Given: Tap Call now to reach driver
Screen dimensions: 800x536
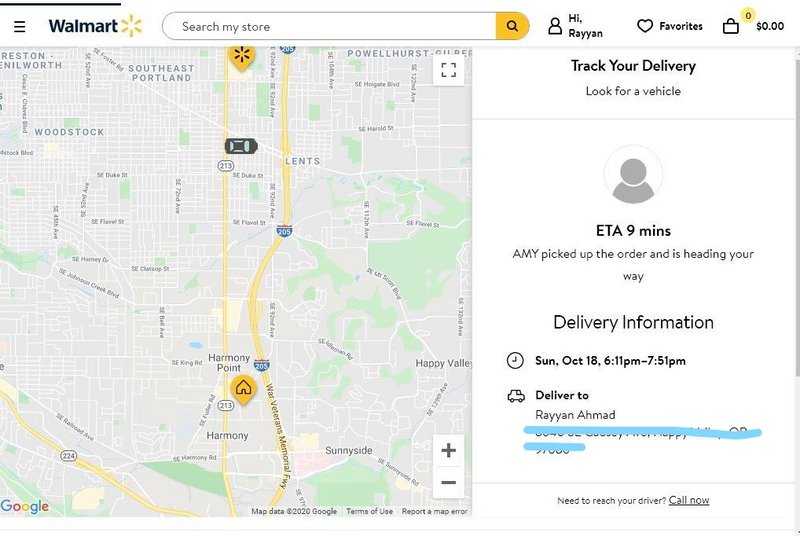Looking at the screenshot, I should point(689,500).
